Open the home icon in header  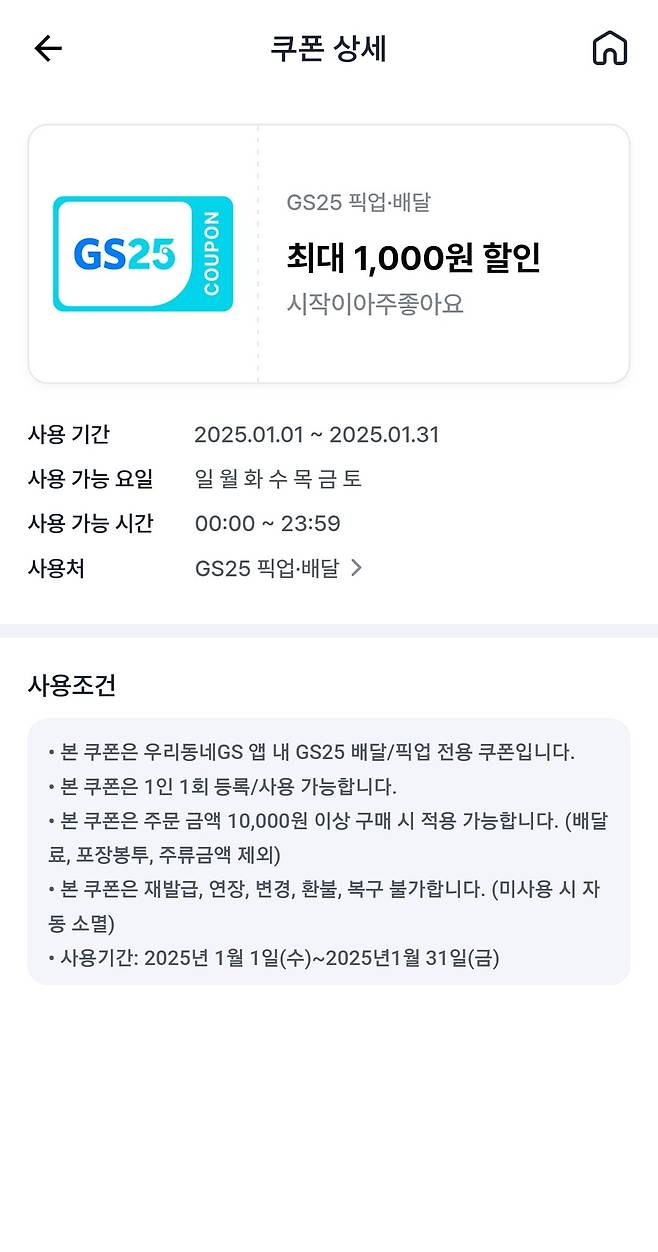point(609,48)
